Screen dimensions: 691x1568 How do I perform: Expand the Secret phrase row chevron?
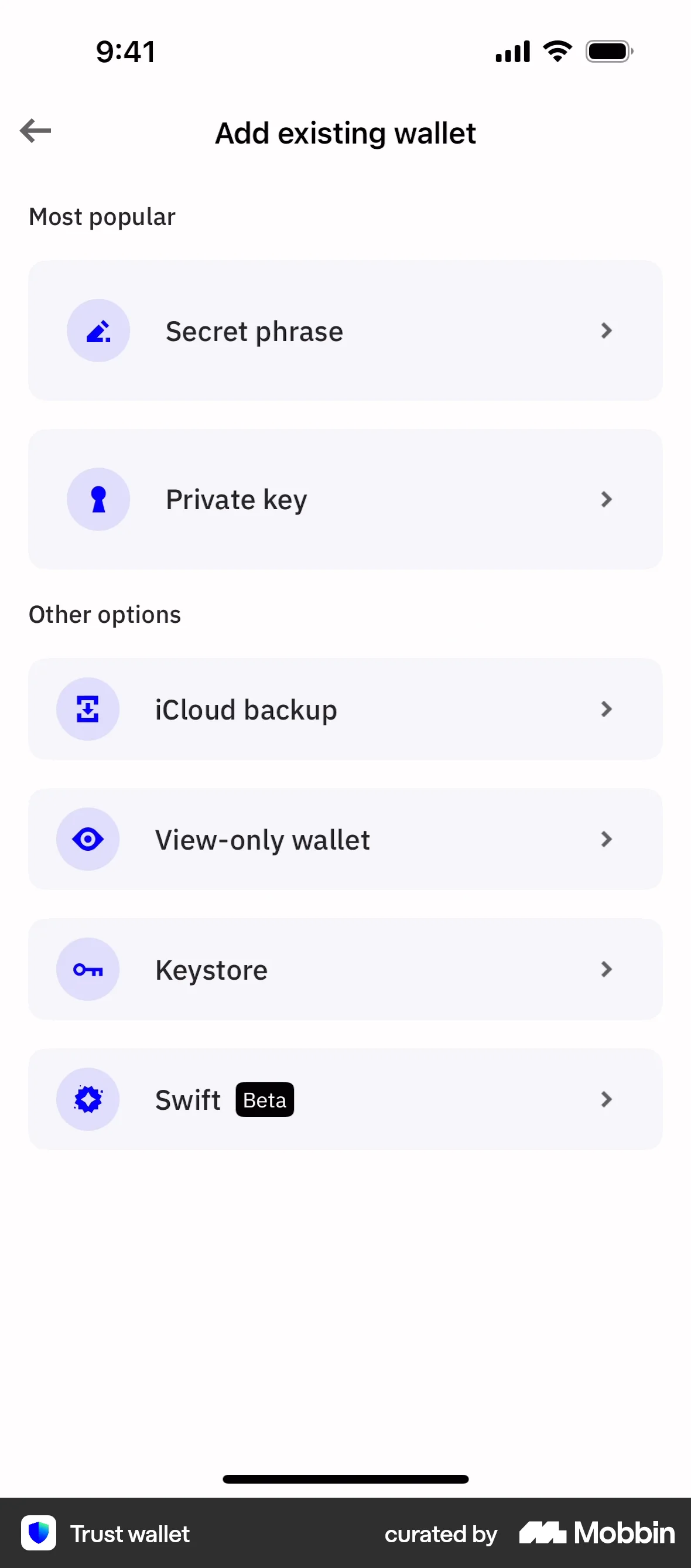point(606,330)
